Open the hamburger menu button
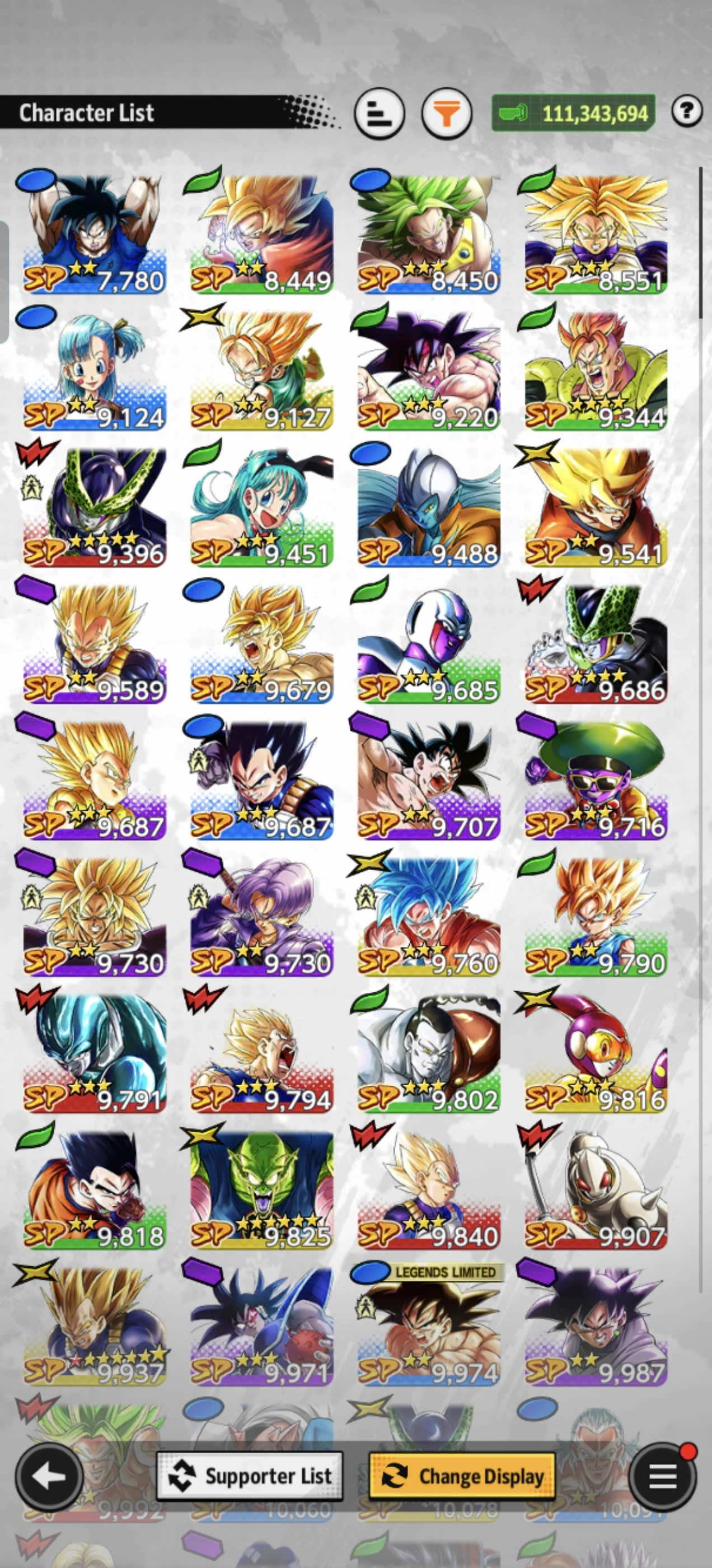This screenshot has height=1568, width=712. pyautogui.click(x=662, y=1476)
